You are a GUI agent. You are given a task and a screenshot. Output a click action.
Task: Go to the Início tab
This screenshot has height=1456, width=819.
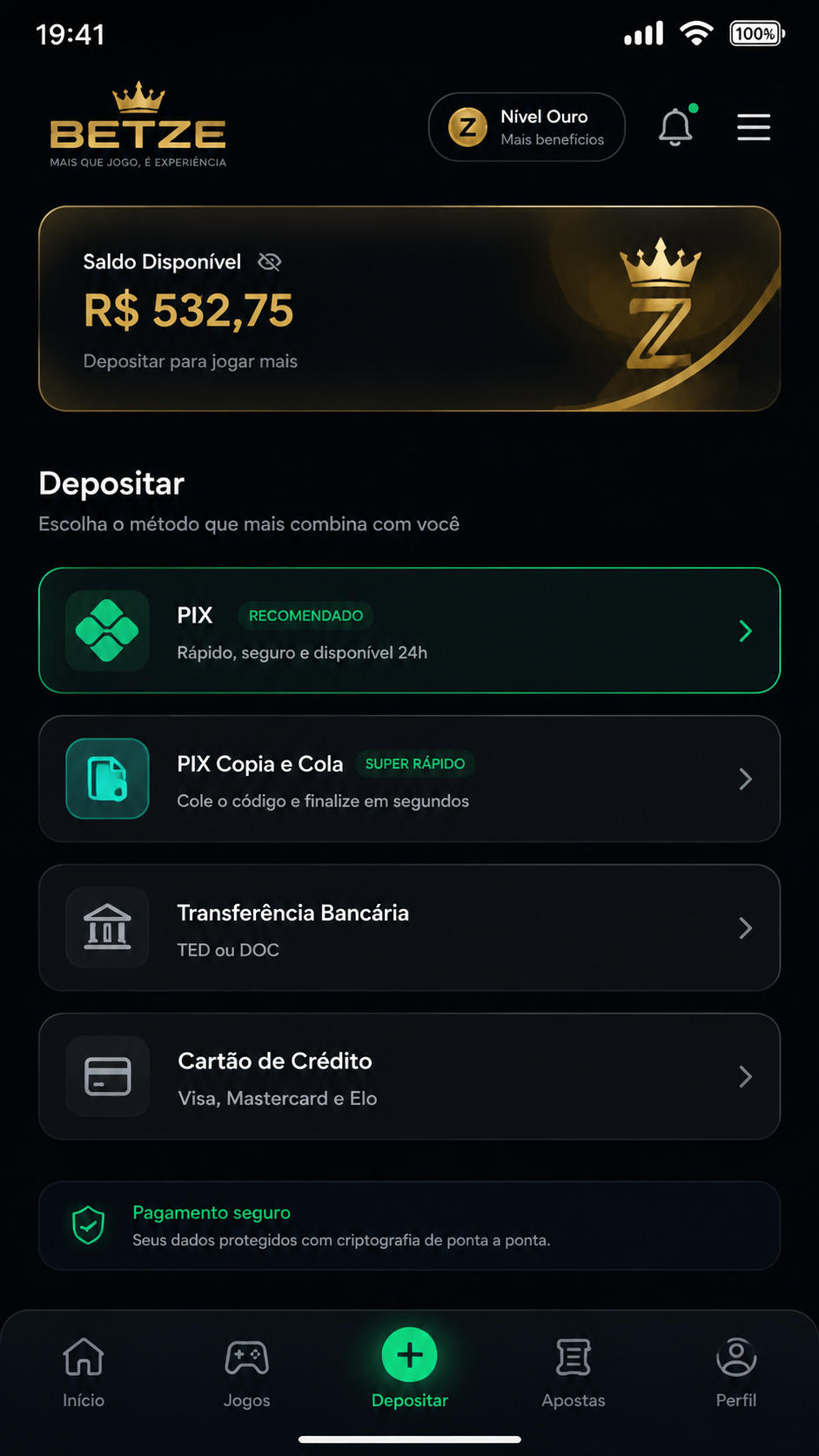pyautogui.click(x=84, y=1373)
